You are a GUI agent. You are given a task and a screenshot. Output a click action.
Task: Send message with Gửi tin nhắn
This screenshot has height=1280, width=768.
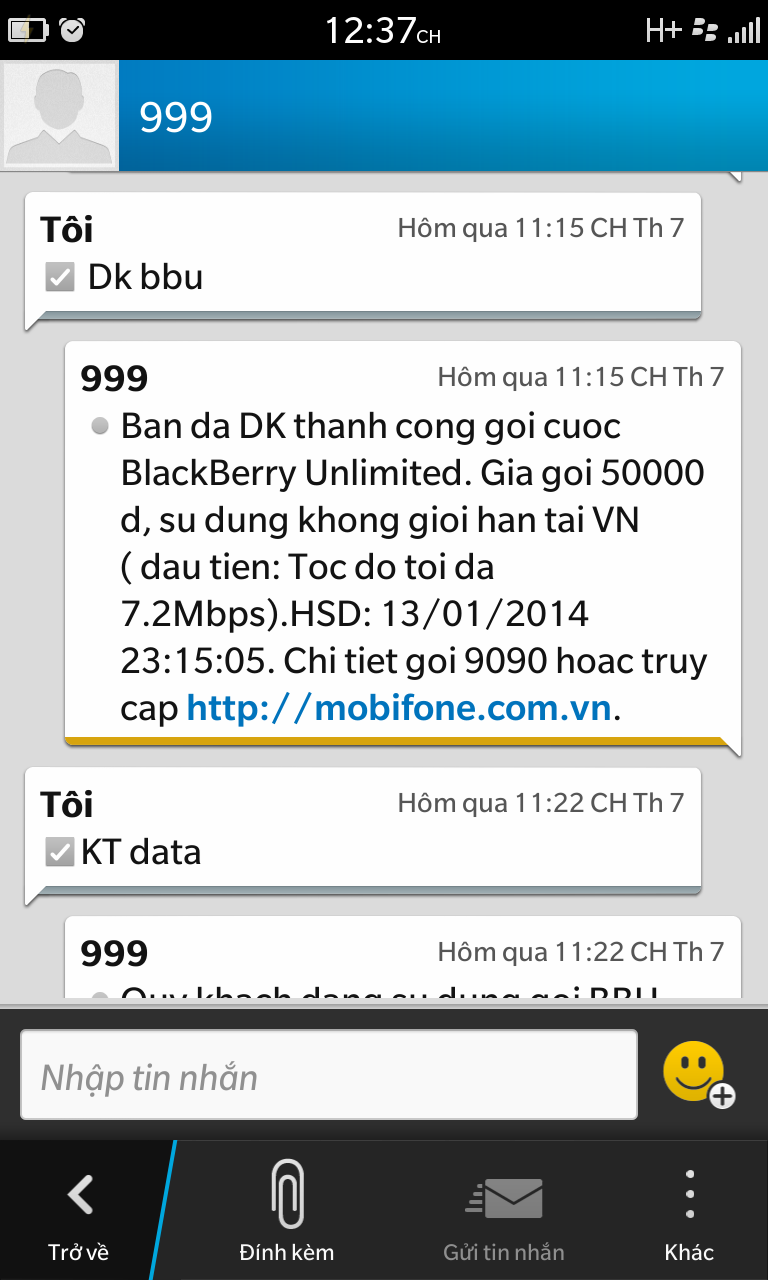[x=504, y=1212]
